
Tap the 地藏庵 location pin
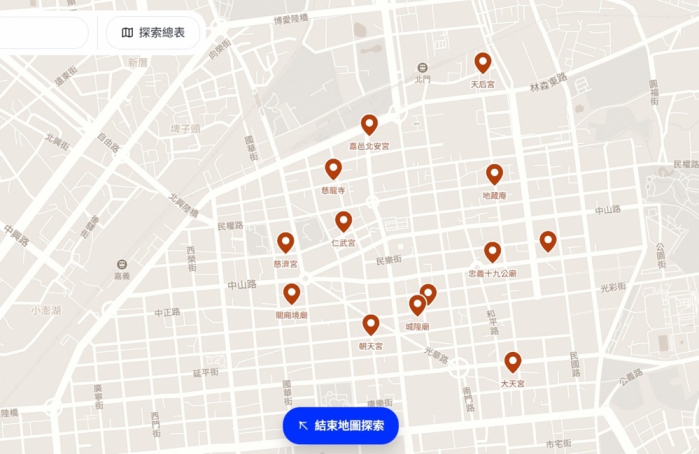pyautogui.click(x=494, y=174)
